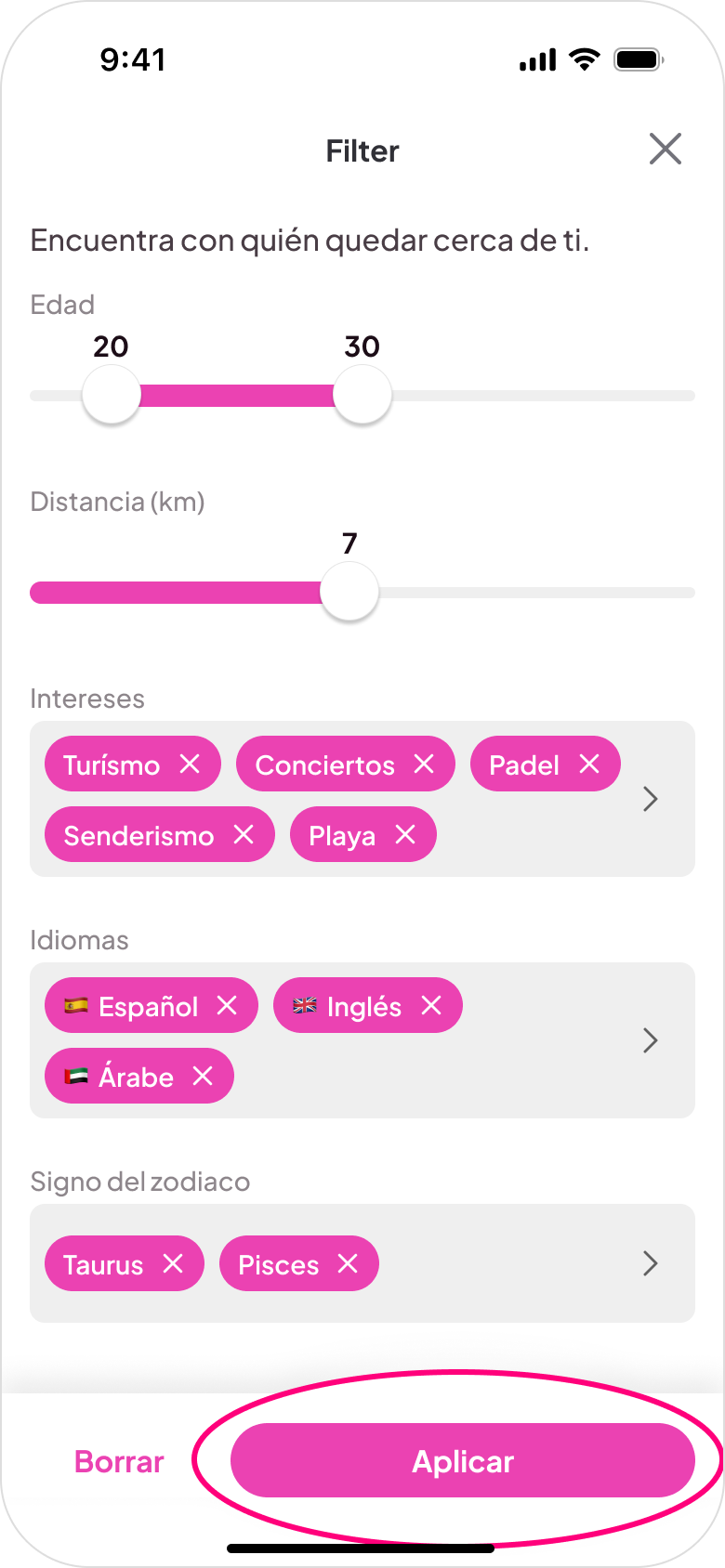
Task: Delete the Padel interest tag
Action: click(x=589, y=764)
